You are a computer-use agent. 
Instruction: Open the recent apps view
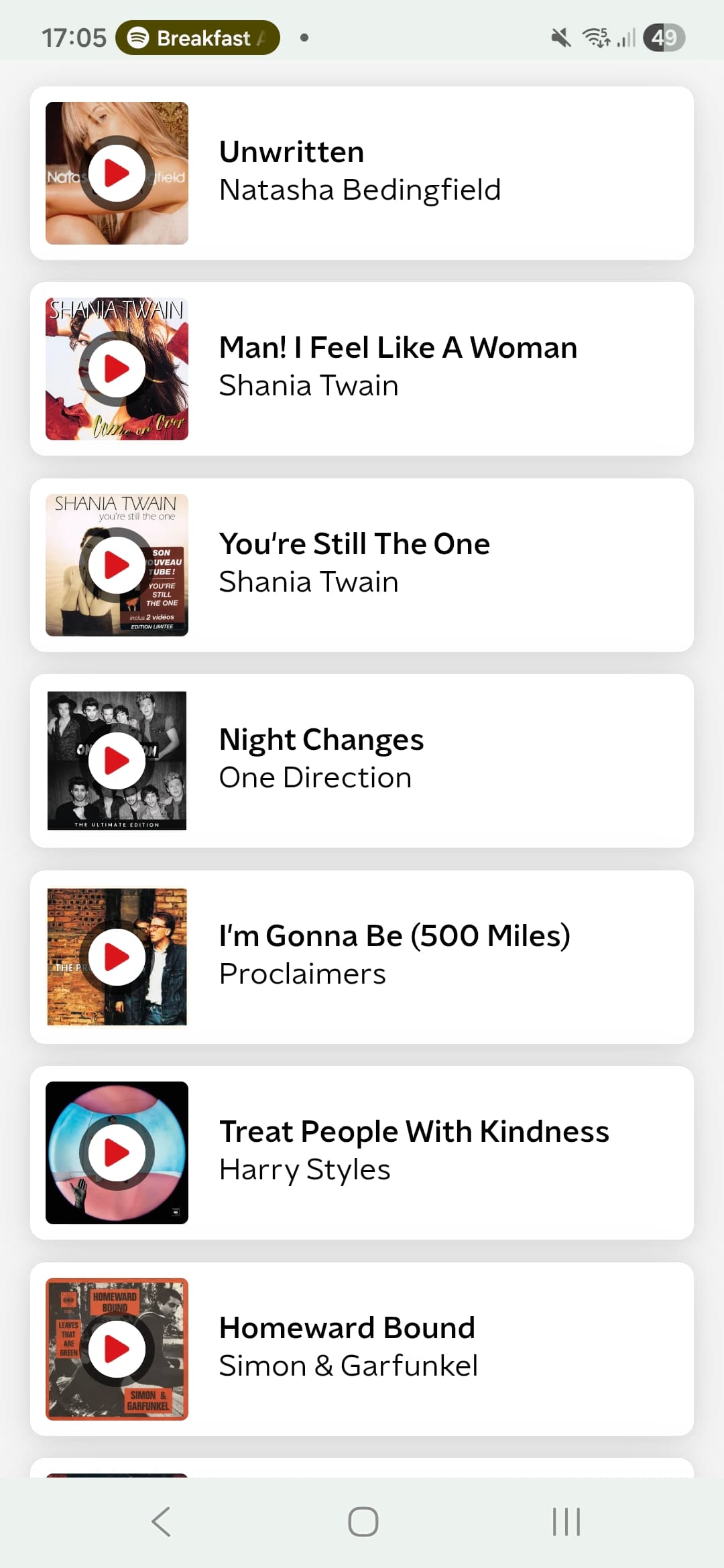566,1521
